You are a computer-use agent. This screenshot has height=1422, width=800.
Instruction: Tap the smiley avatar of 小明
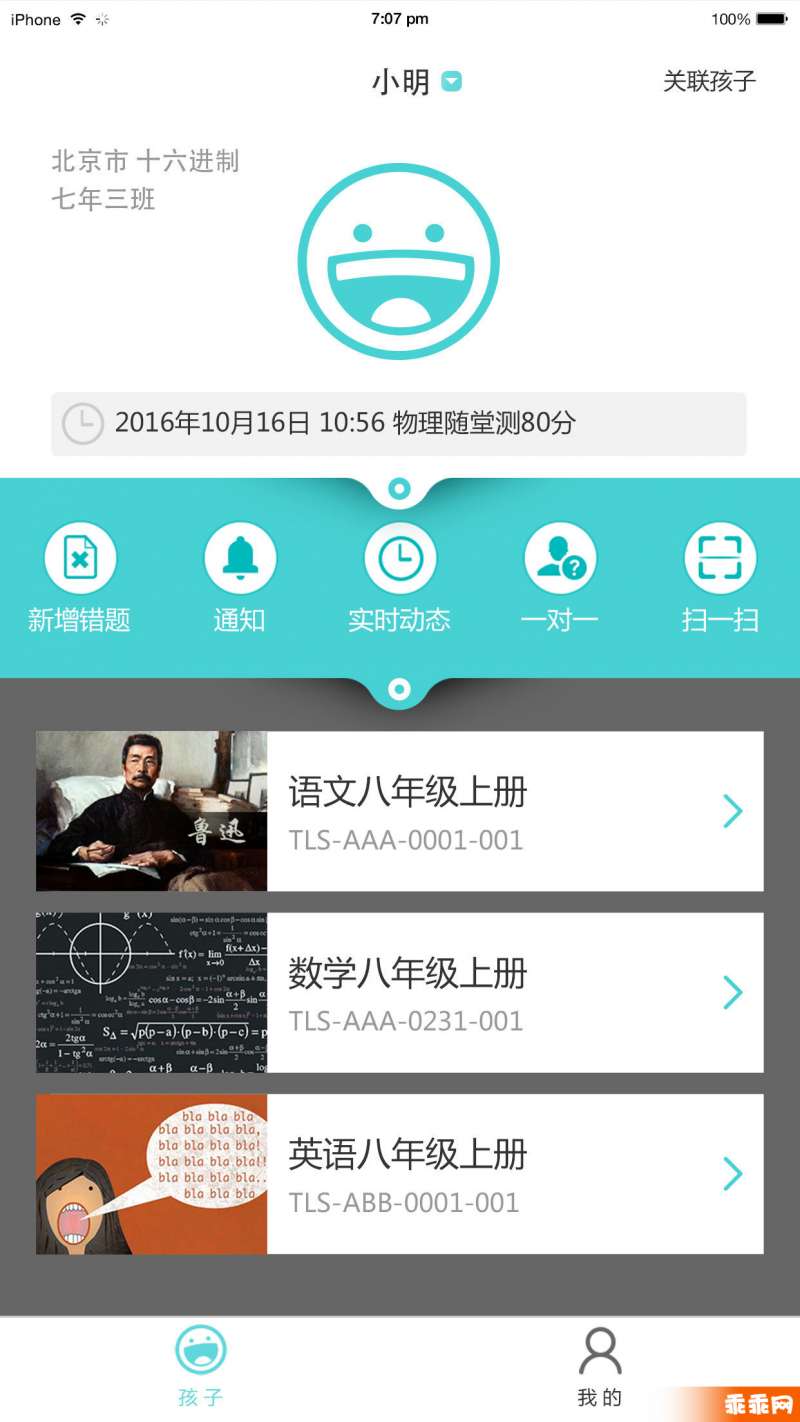pos(399,262)
